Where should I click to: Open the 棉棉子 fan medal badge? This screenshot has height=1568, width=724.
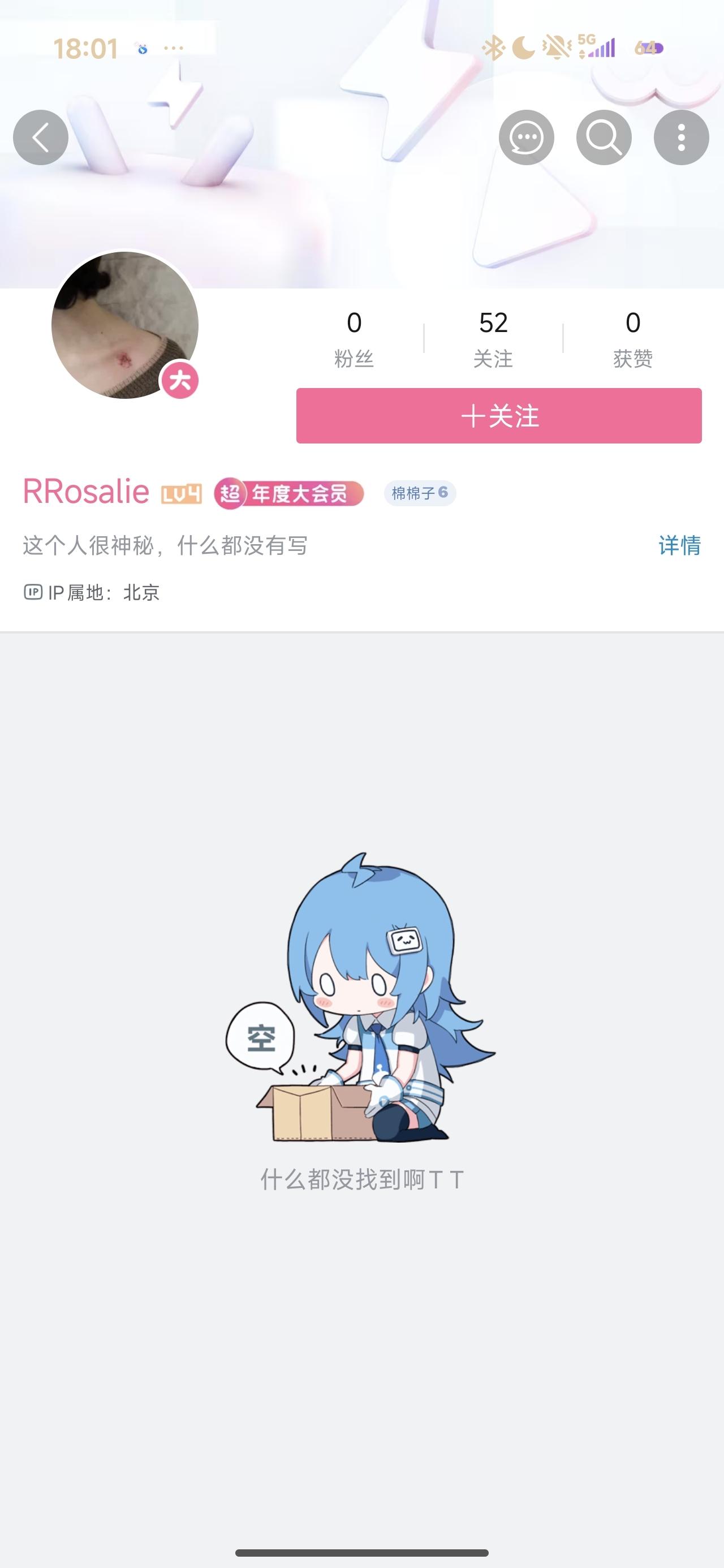tap(420, 493)
